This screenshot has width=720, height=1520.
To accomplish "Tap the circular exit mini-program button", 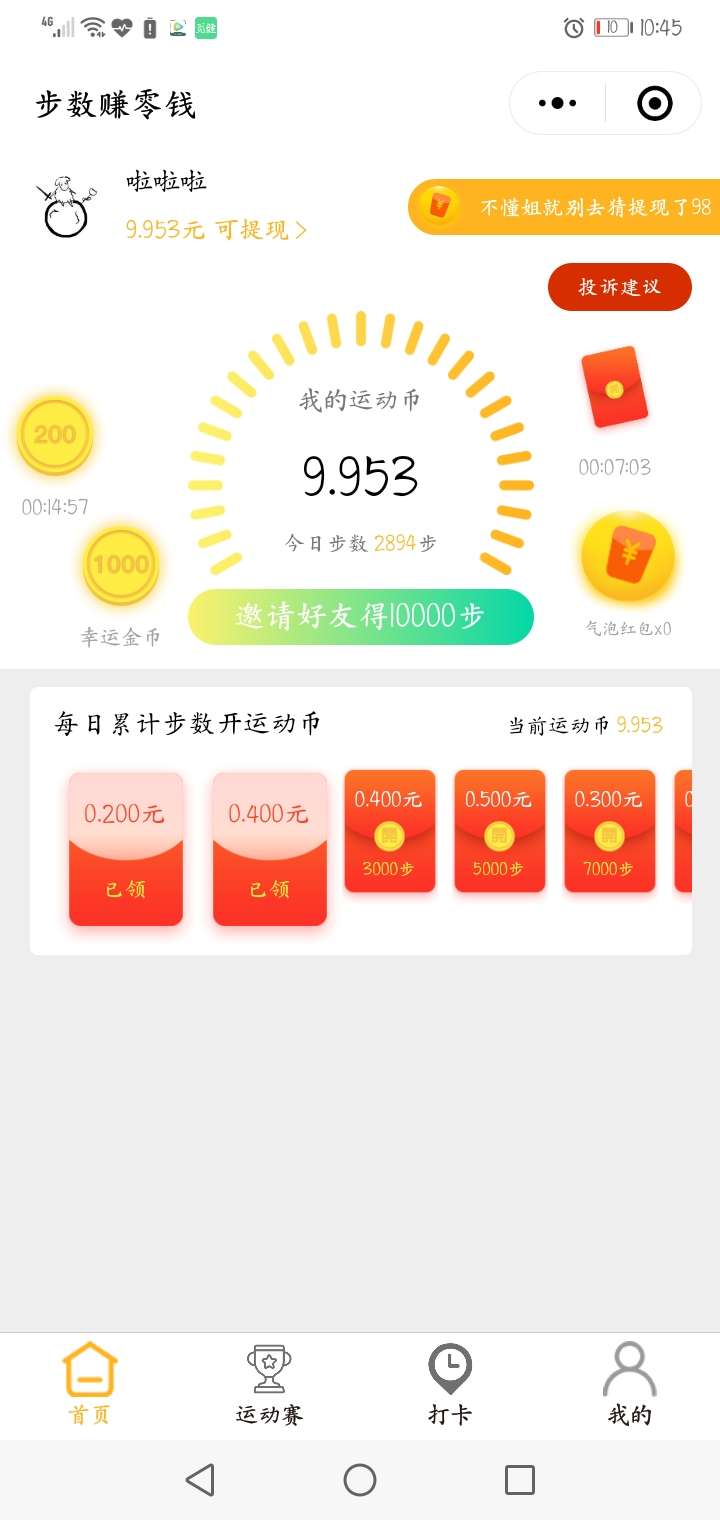I will [653, 102].
